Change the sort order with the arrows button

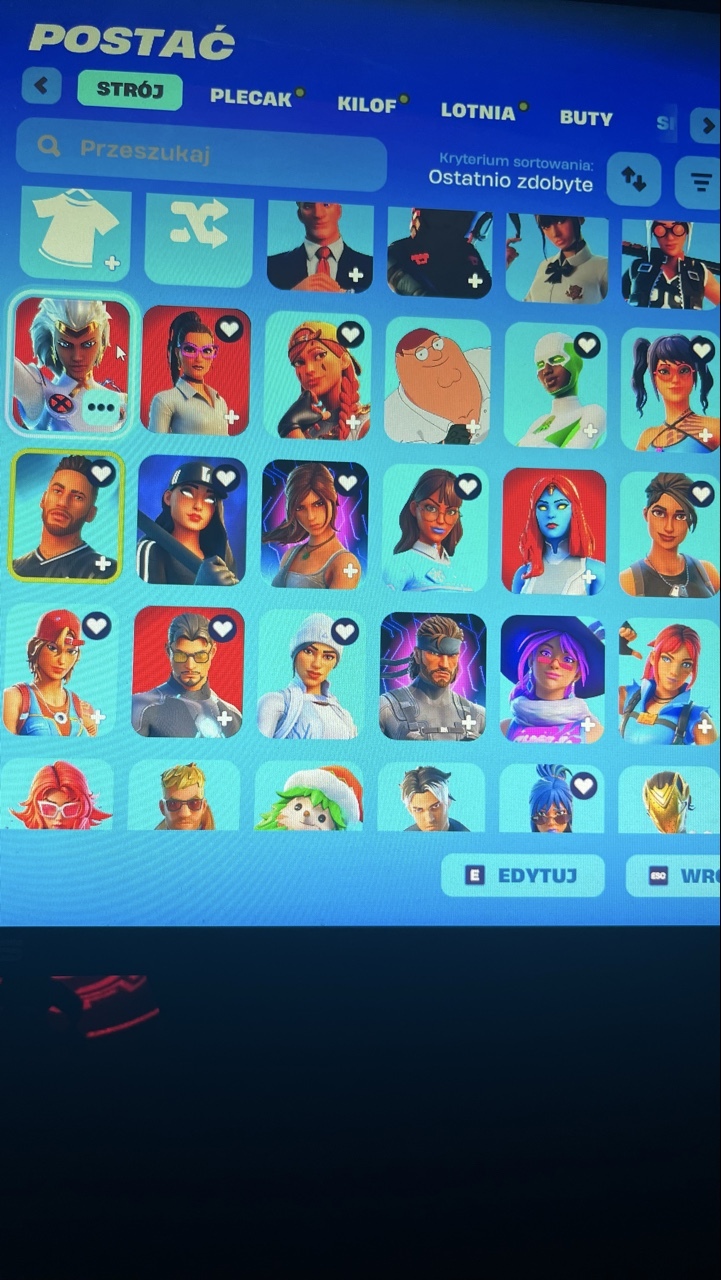[x=633, y=179]
